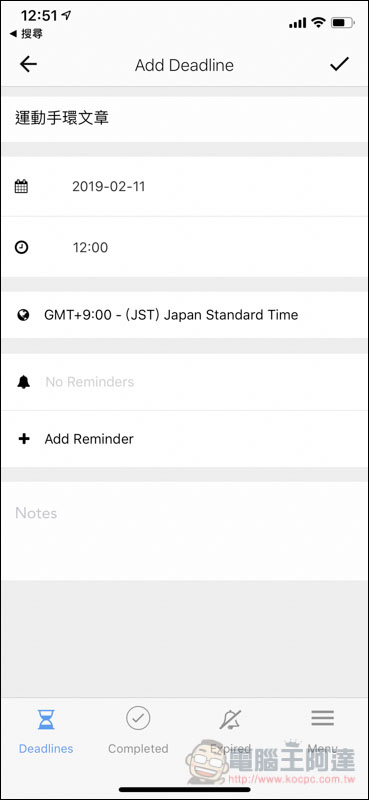Open the Menu tab
Screen dimensions: 369x800
pos(323,731)
